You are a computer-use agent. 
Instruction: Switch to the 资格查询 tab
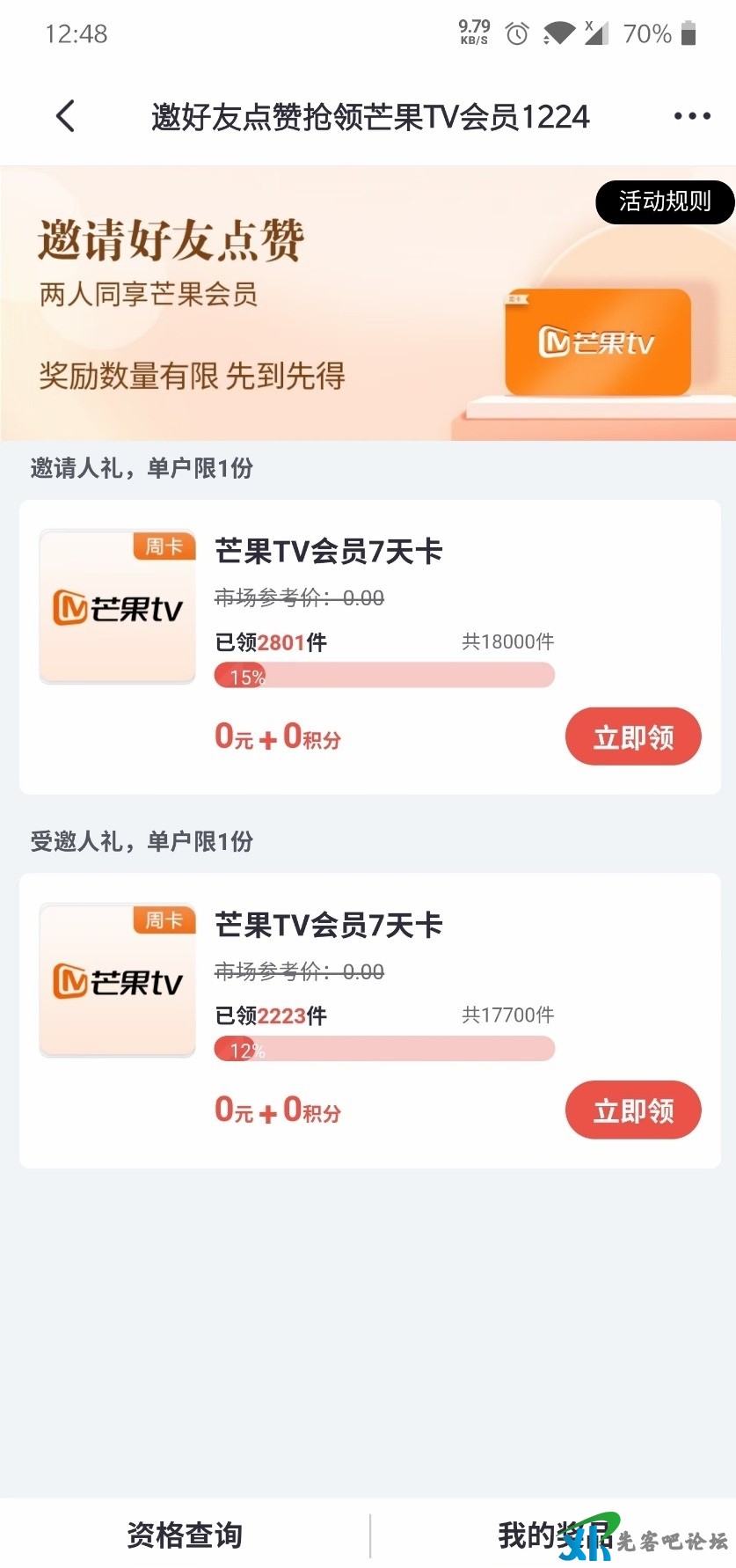coord(185,1535)
